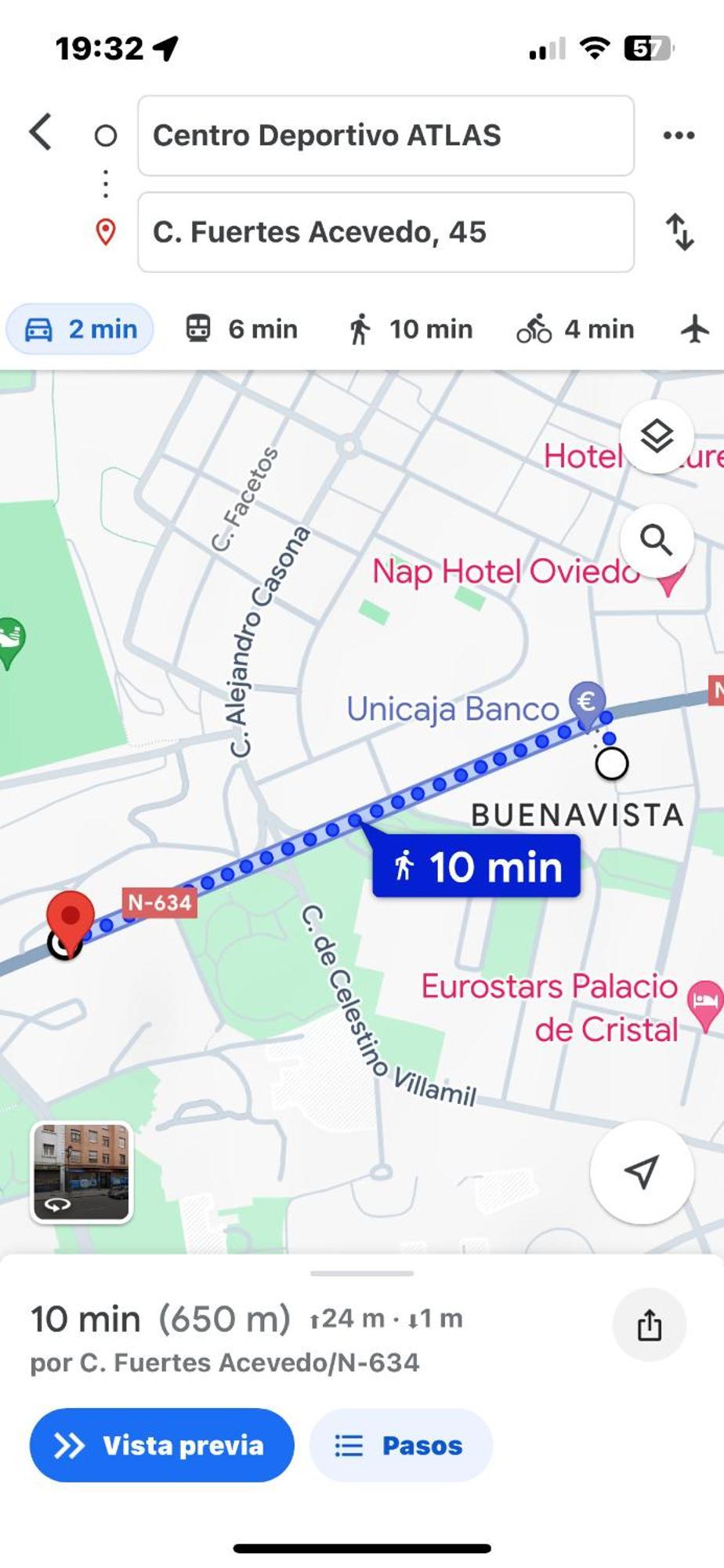
Task: Tap the Eurostars Palacio de Cristal marker
Action: (704, 1002)
